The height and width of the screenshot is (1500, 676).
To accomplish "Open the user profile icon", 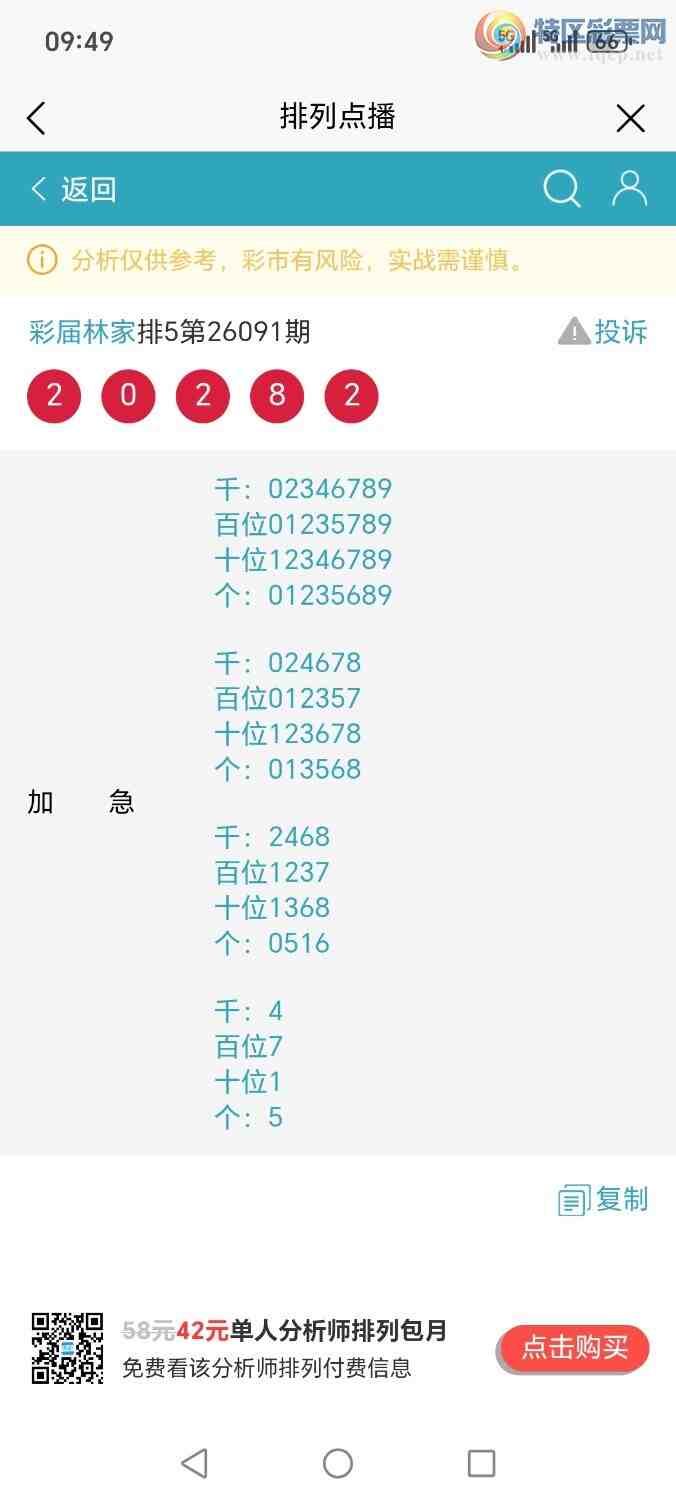I will point(629,188).
